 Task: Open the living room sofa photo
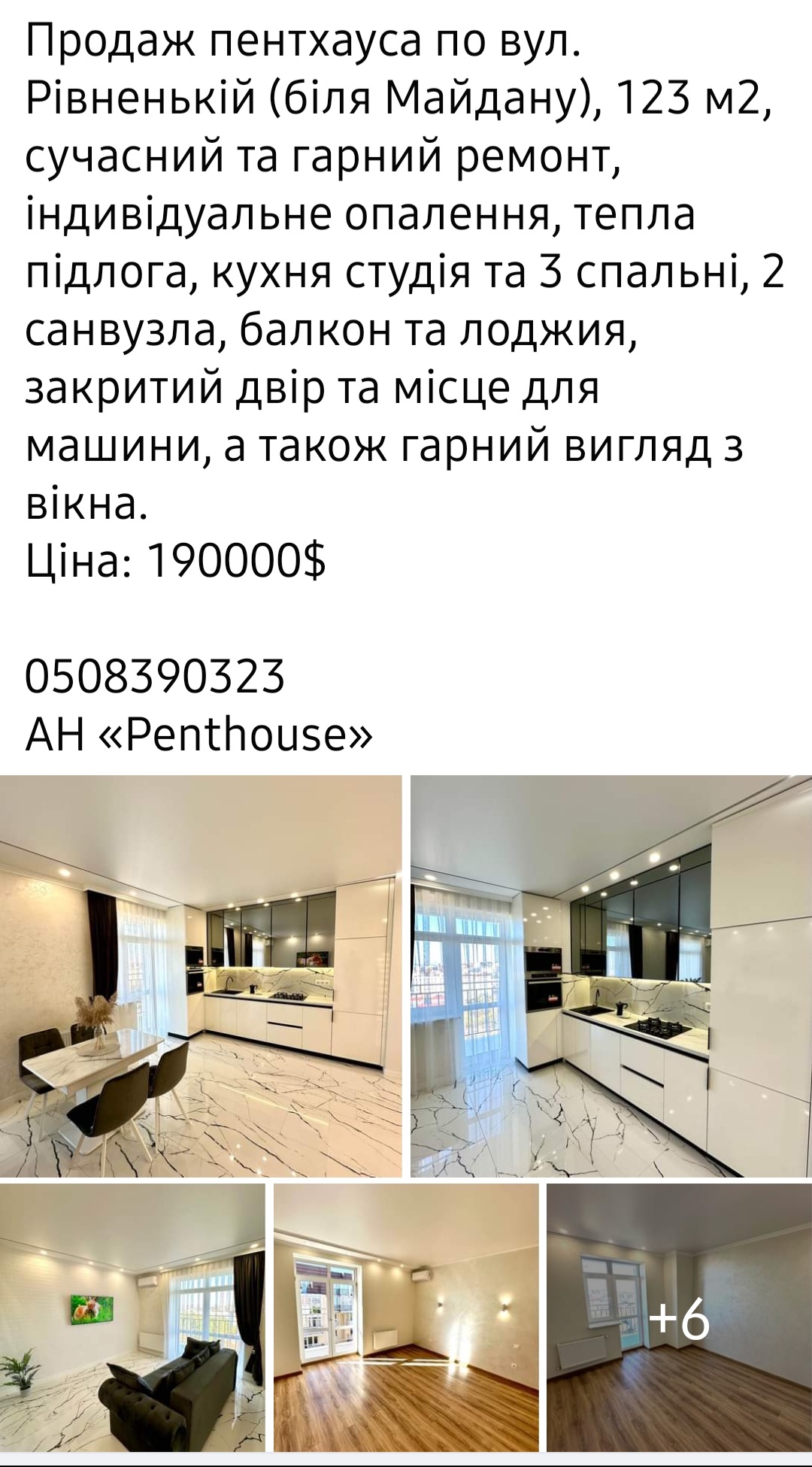point(132,1317)
